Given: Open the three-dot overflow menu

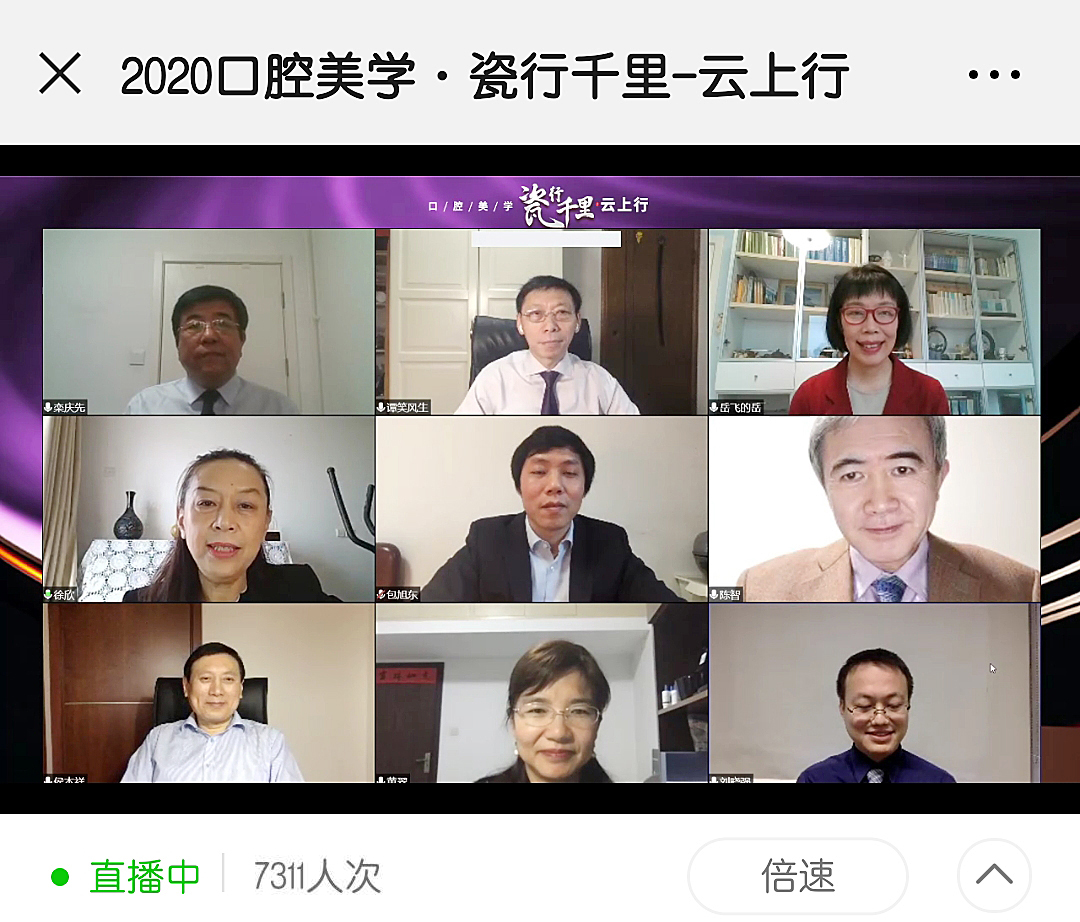Looking at the screenshot, I should (994, 75).
